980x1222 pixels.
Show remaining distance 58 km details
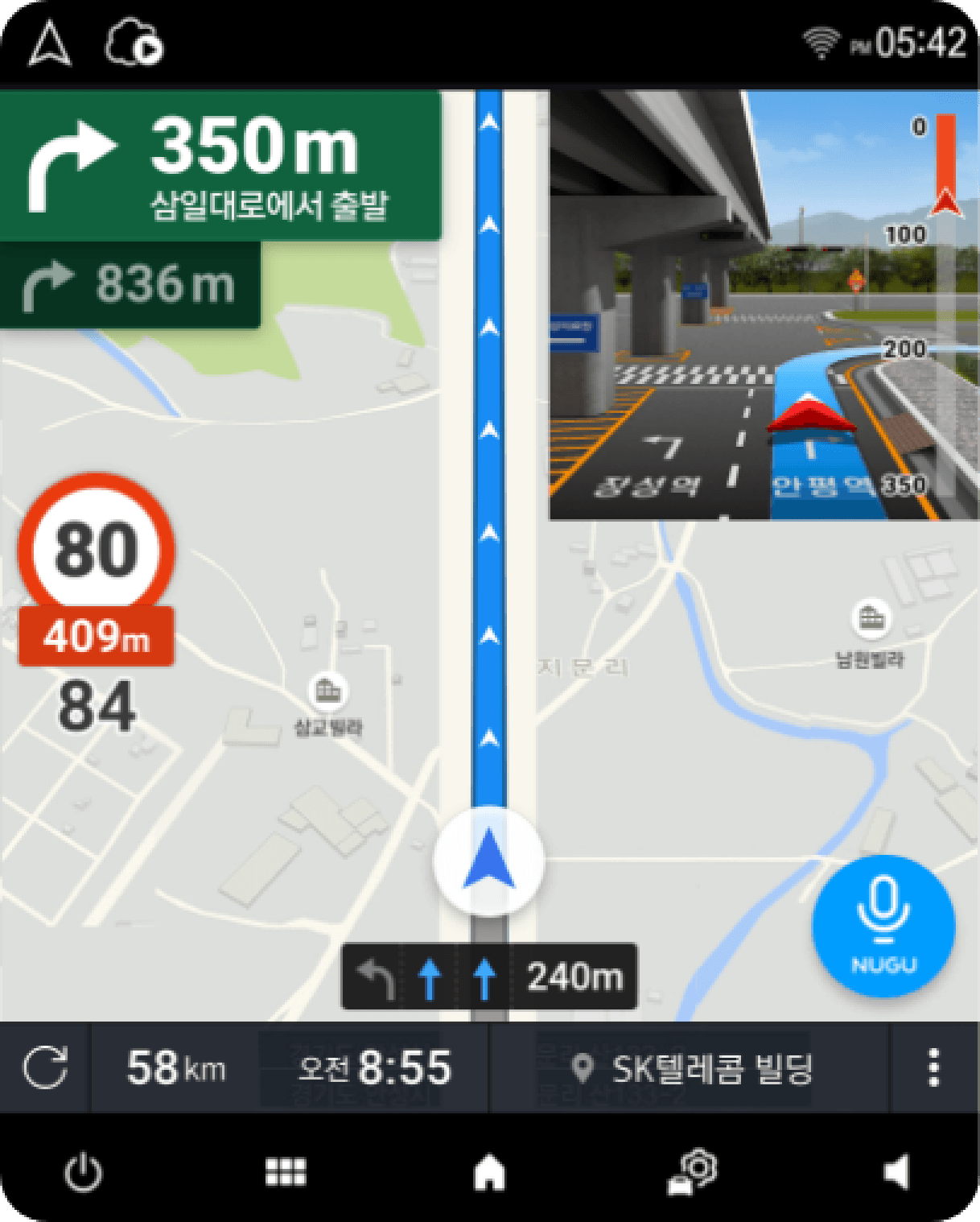(176, 1068)
